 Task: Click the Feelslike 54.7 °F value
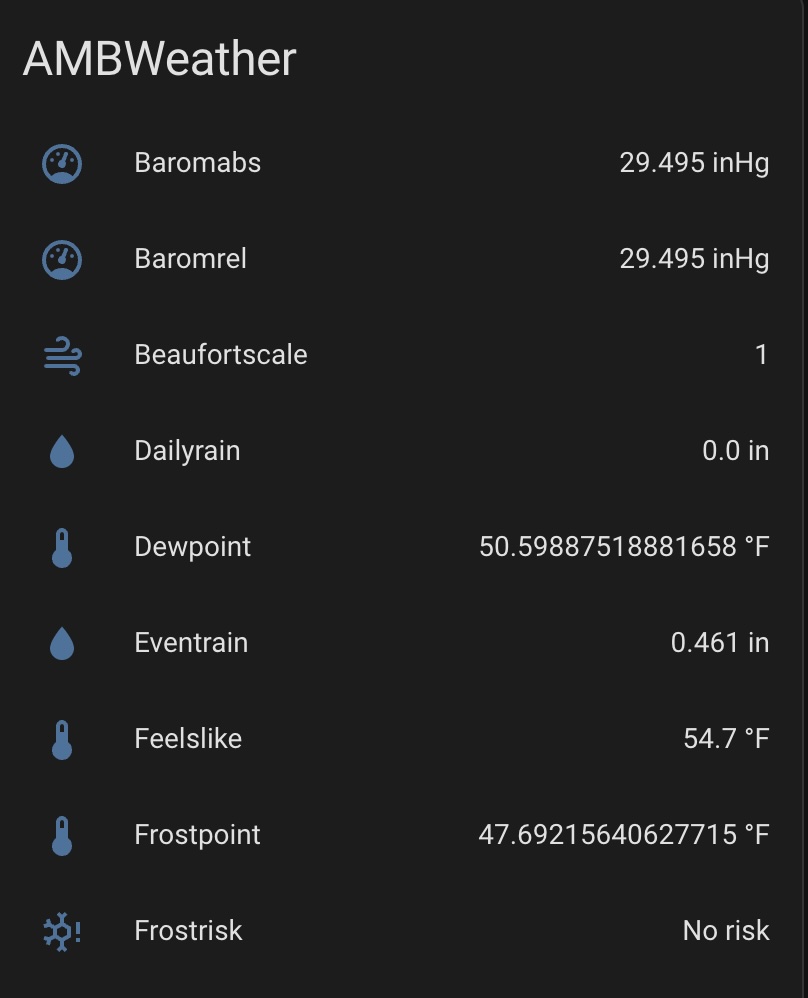(x=726, y=739)
